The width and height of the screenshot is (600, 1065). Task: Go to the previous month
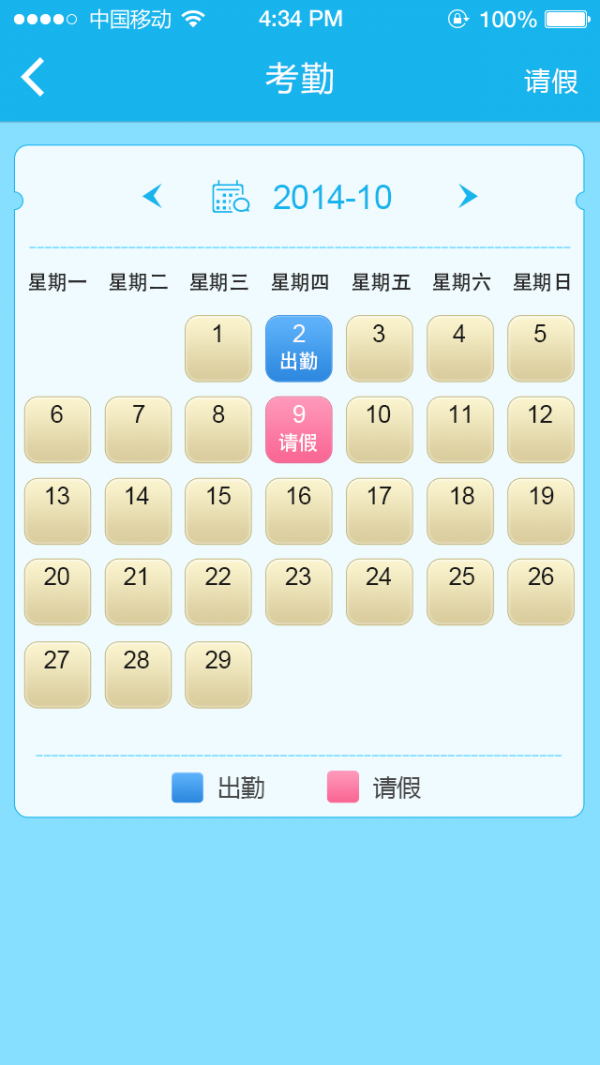coord(152,196)
